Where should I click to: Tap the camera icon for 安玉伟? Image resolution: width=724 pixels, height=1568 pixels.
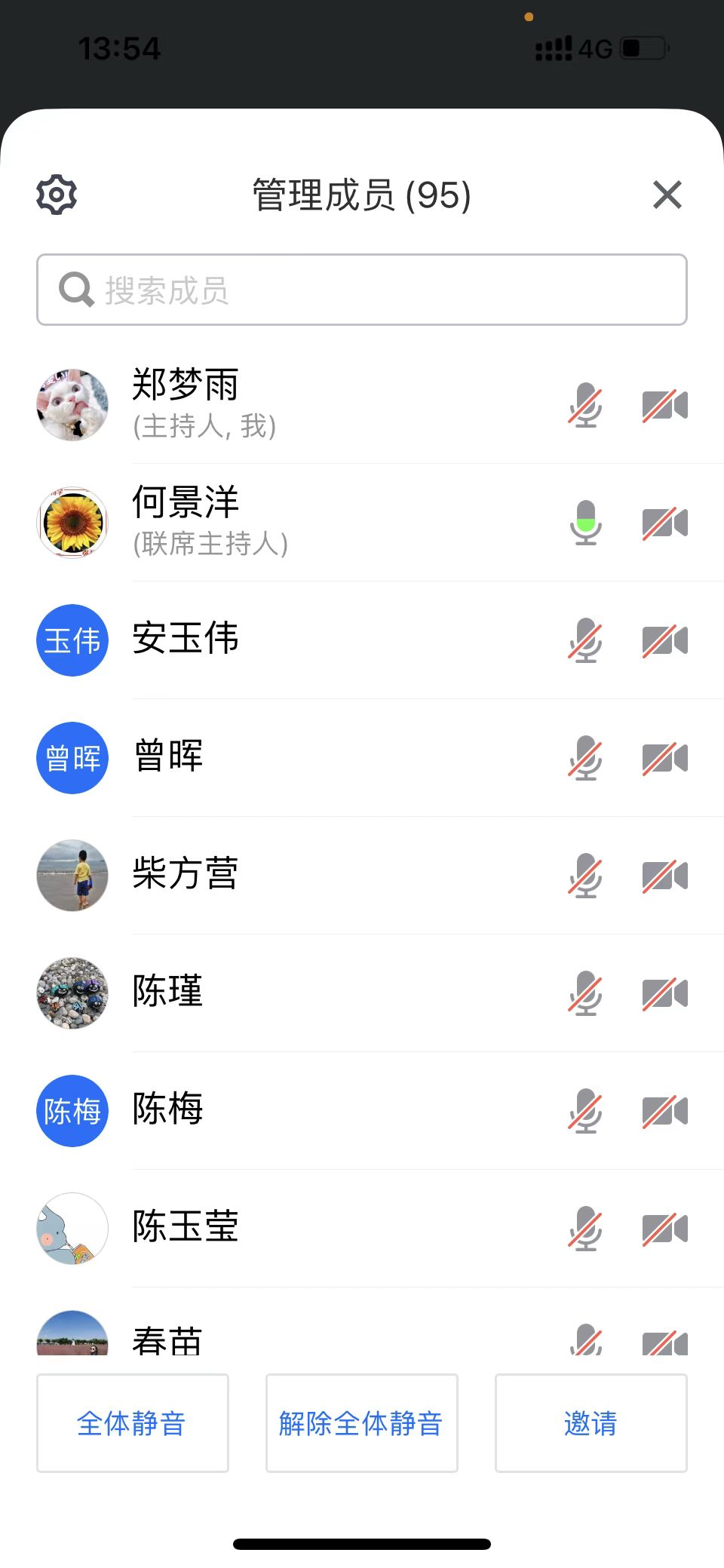pyautogui.click(x=664, y=641)
